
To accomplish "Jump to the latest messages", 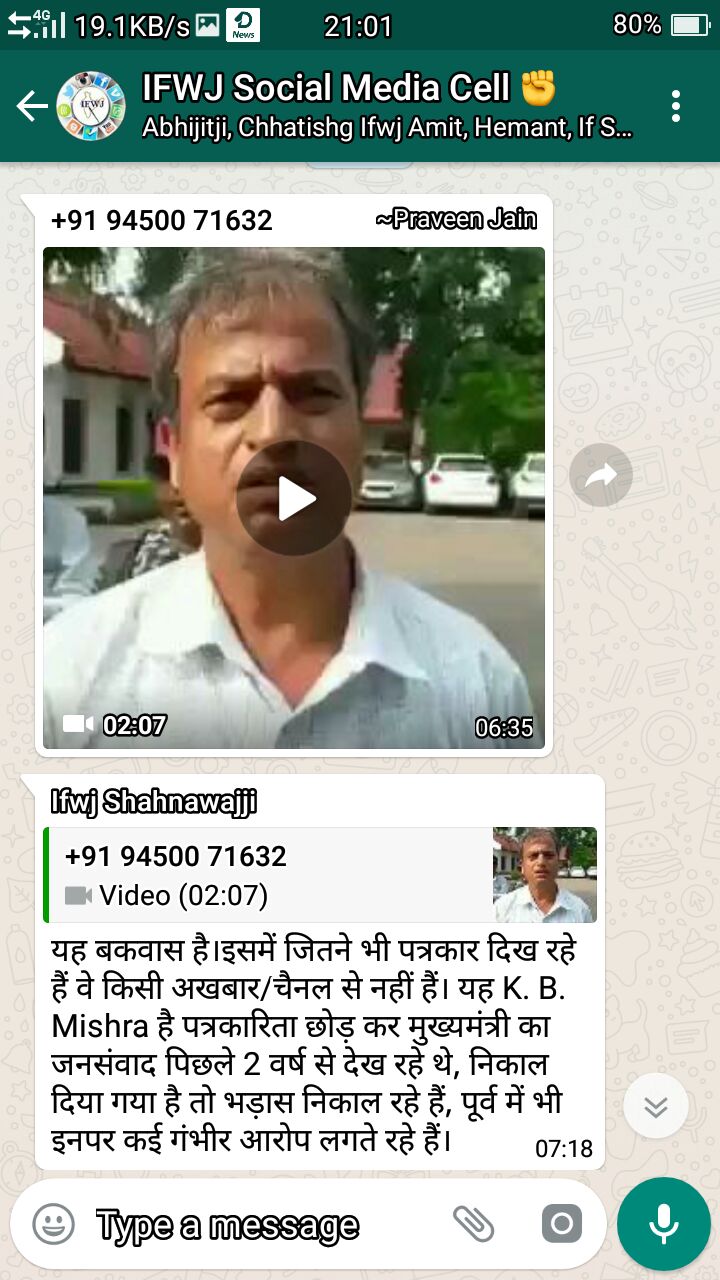I will pos(656,1107).
